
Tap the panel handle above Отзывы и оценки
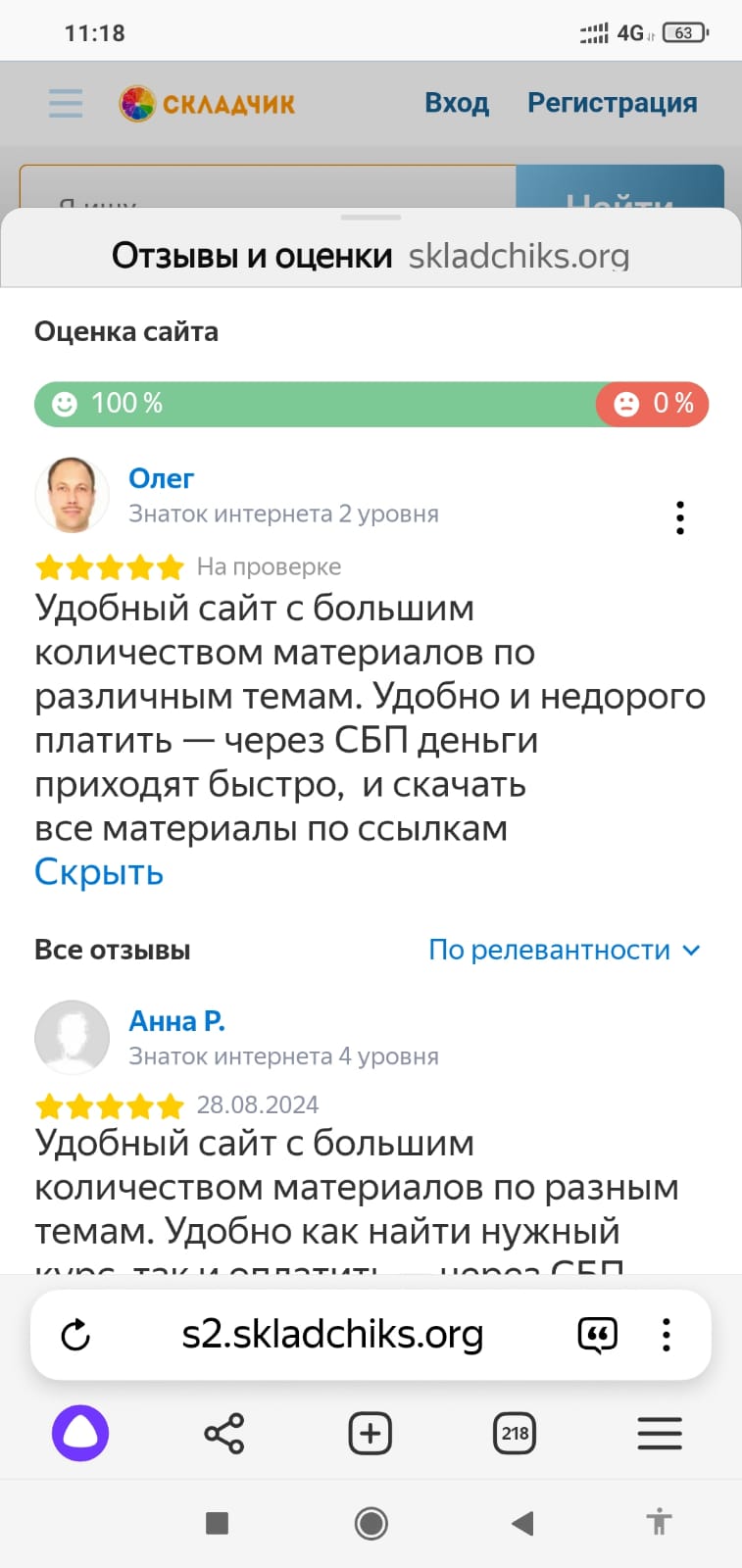(x=371, y=217)
